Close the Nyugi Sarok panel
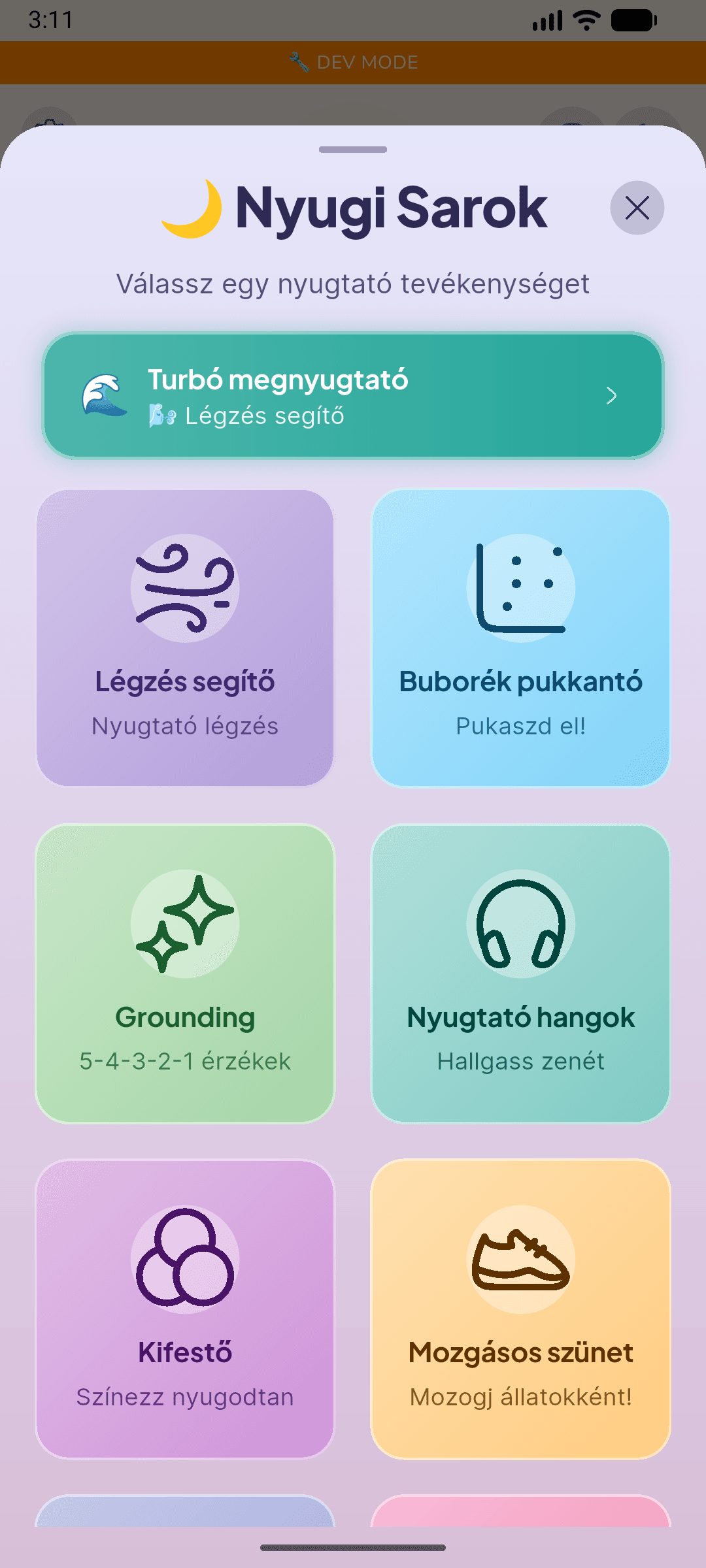 click(637, 208)
